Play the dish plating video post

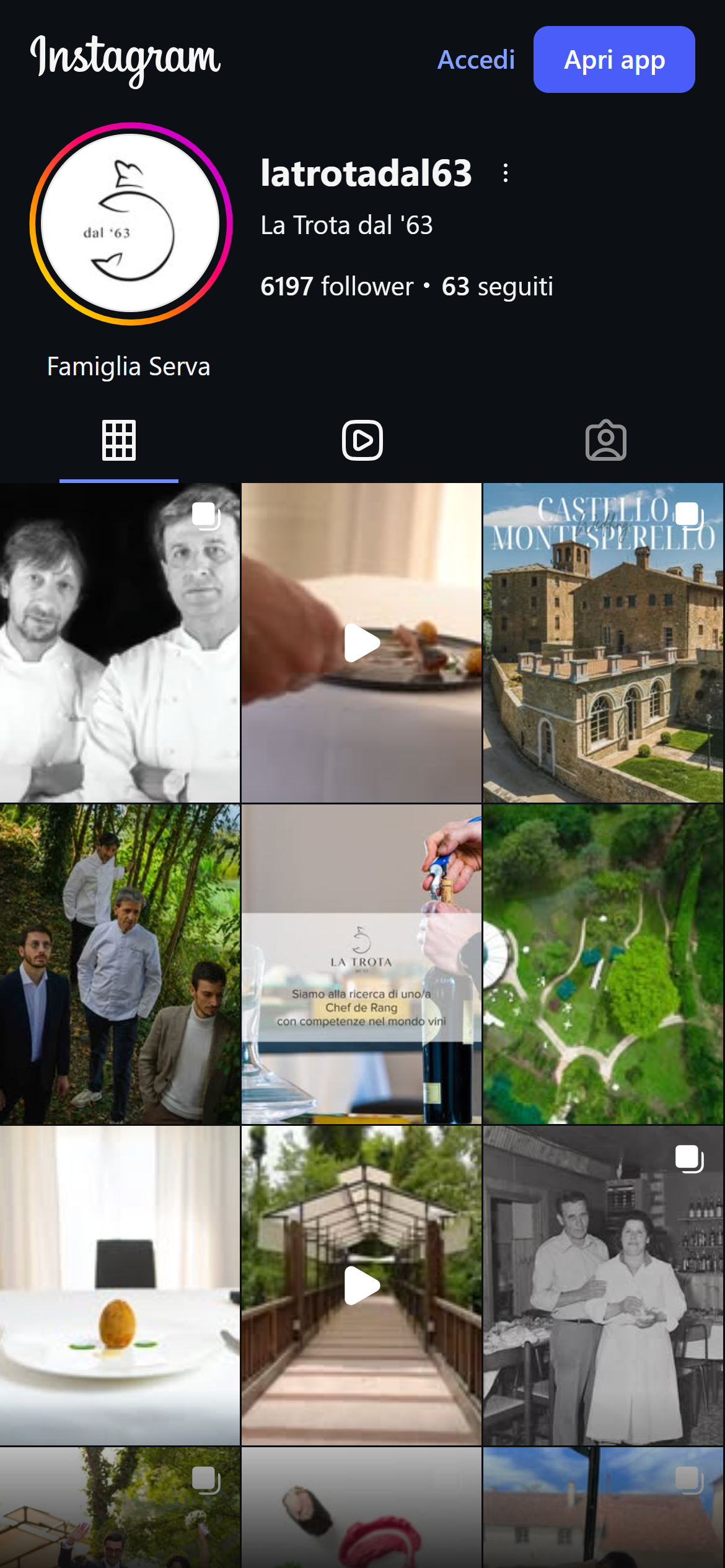362,643
